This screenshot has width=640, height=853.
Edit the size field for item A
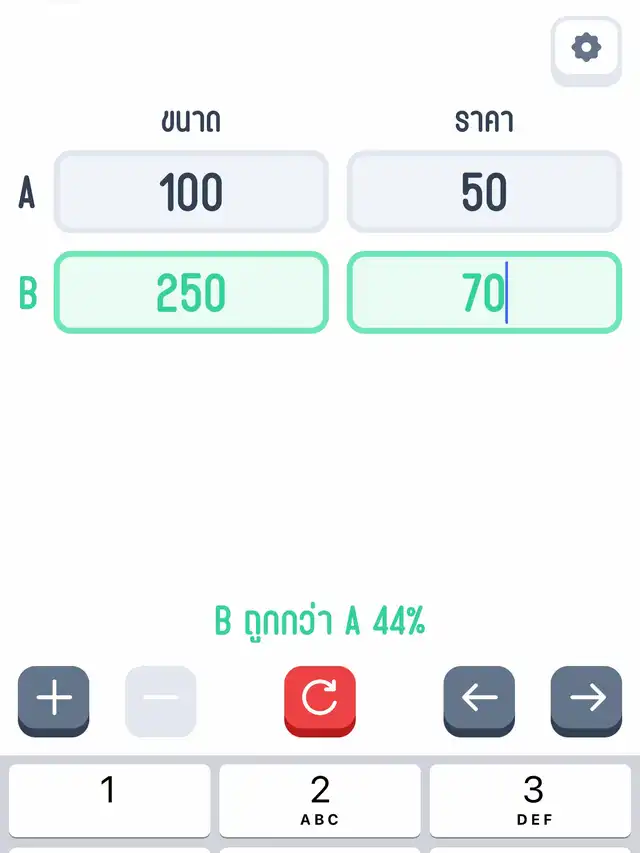[191, 192]
